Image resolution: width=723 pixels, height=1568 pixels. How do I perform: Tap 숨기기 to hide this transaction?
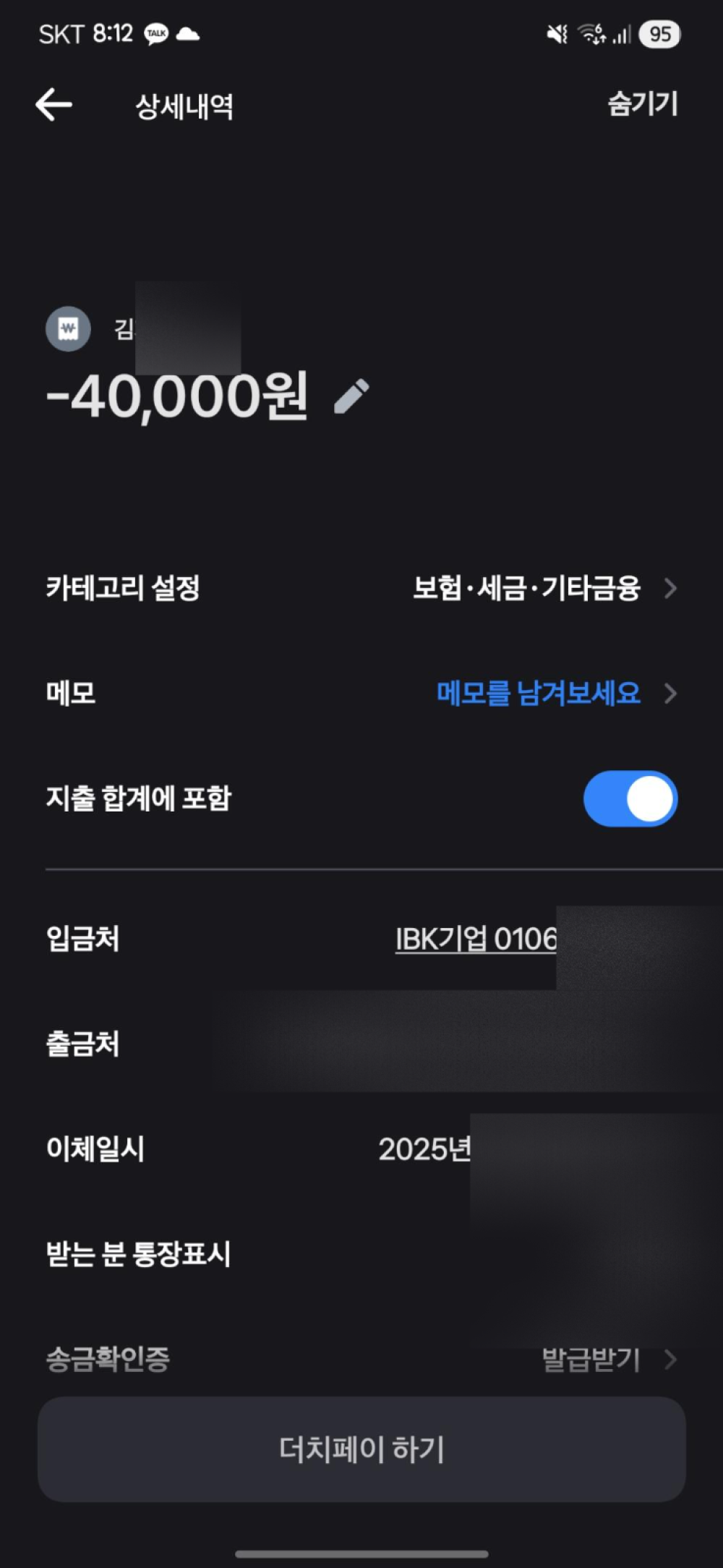click(643, 104)
